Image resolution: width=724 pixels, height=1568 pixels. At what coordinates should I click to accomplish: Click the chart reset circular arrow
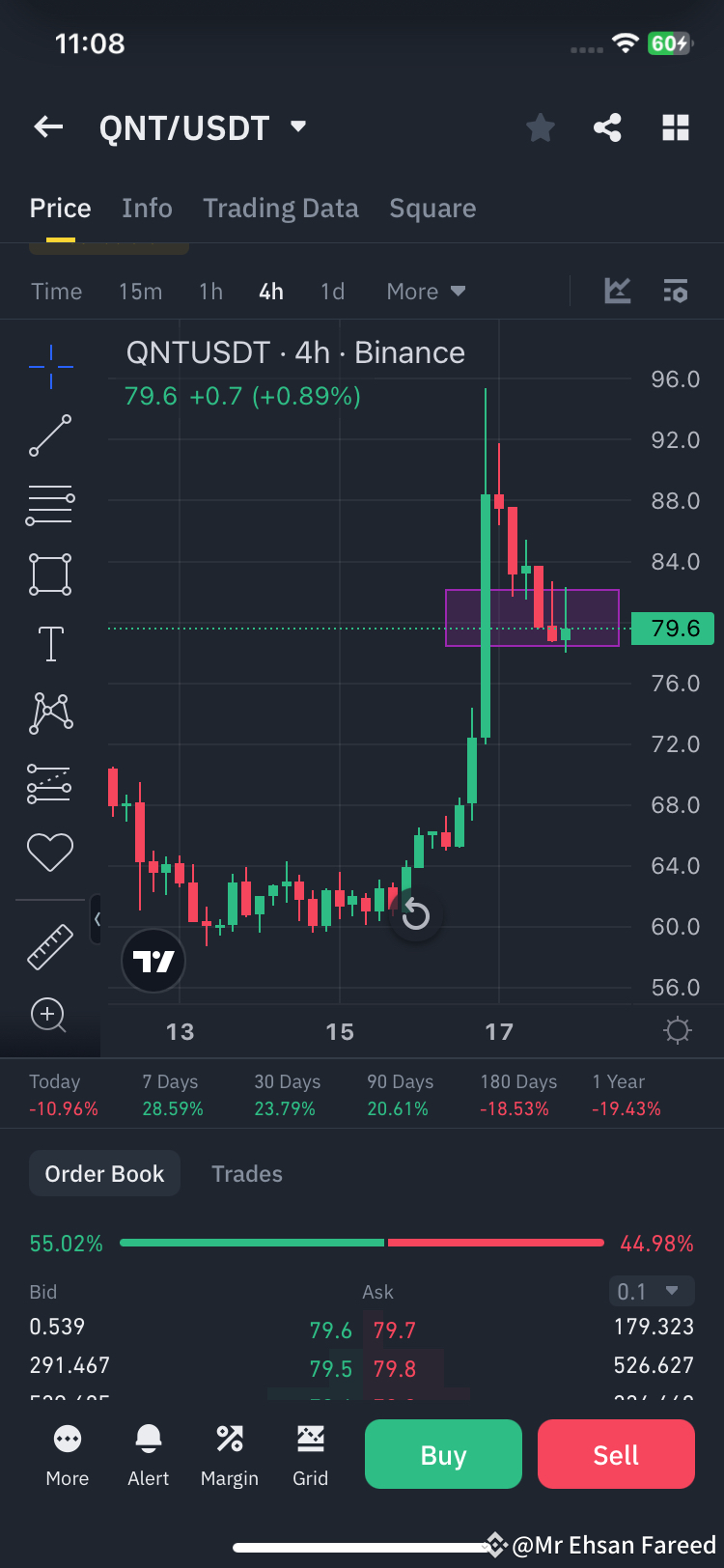click(x=414, y=913)
